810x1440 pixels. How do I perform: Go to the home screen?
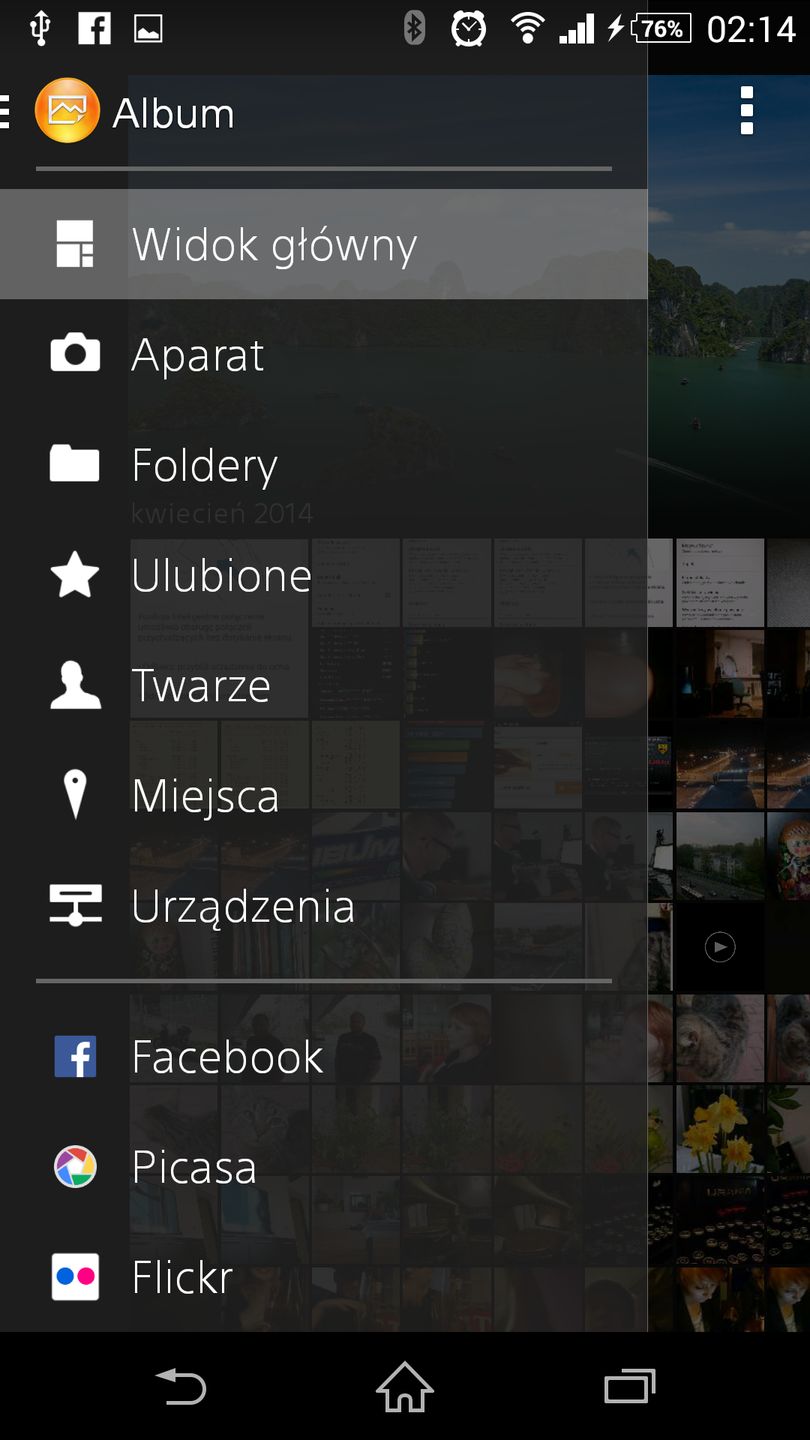pyautogui.click(x=405, y=1387)
